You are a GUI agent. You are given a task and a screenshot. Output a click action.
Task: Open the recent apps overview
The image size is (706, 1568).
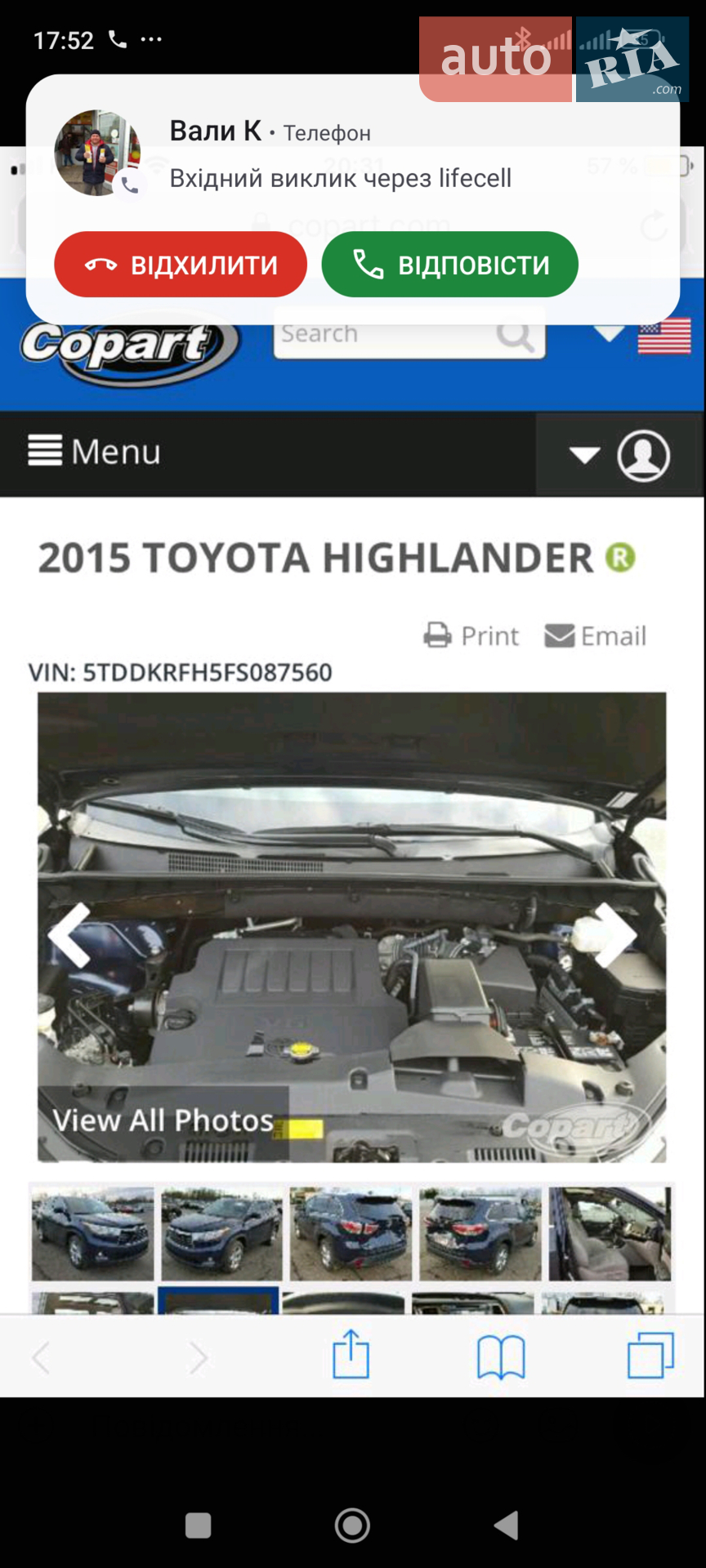point(199,1525)
